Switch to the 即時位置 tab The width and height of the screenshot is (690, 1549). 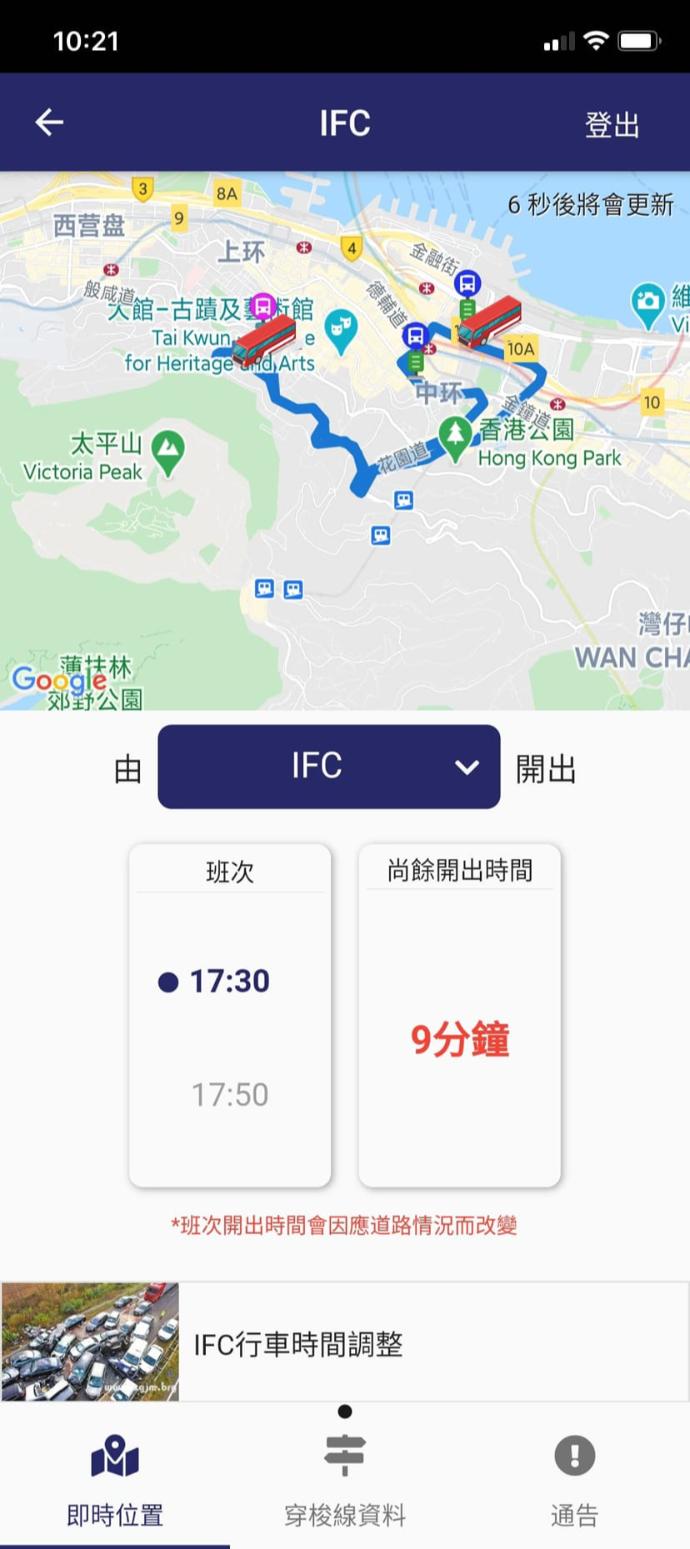[x=114, y=1480]
